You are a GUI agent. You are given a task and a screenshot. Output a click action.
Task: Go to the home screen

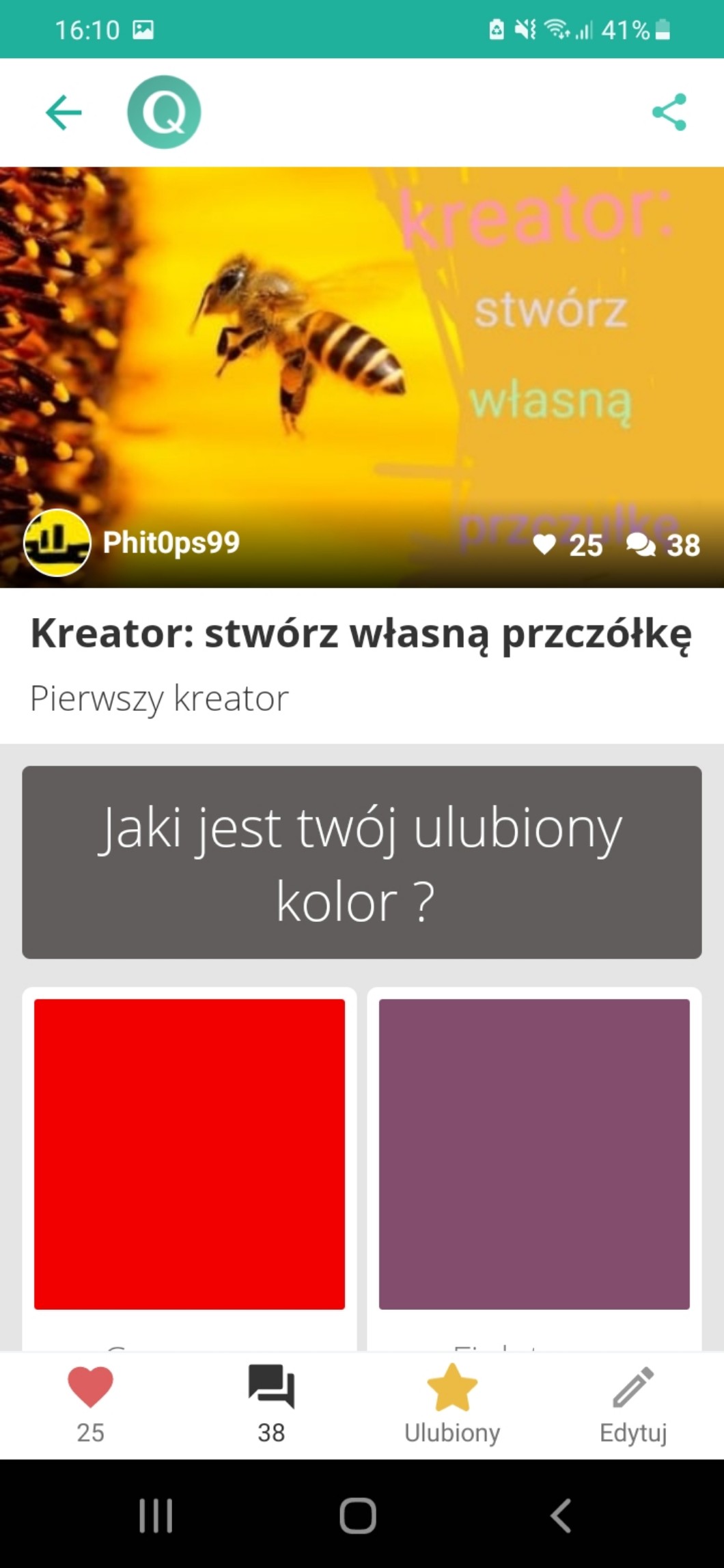(x=358, y=1516)
